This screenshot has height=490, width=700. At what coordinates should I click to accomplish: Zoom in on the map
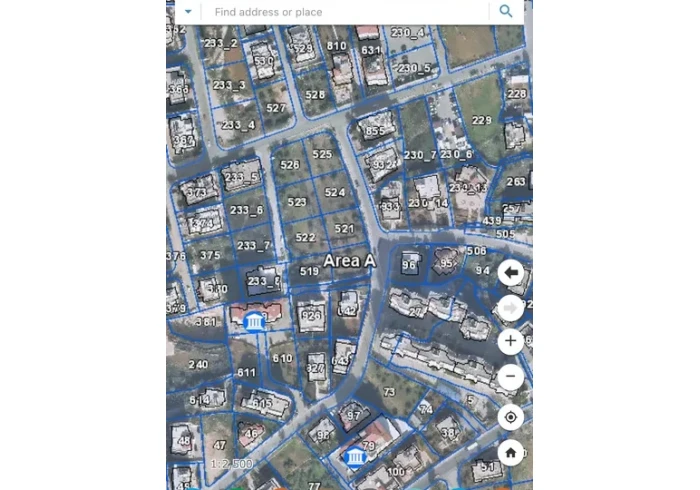[x=511, y=341]
